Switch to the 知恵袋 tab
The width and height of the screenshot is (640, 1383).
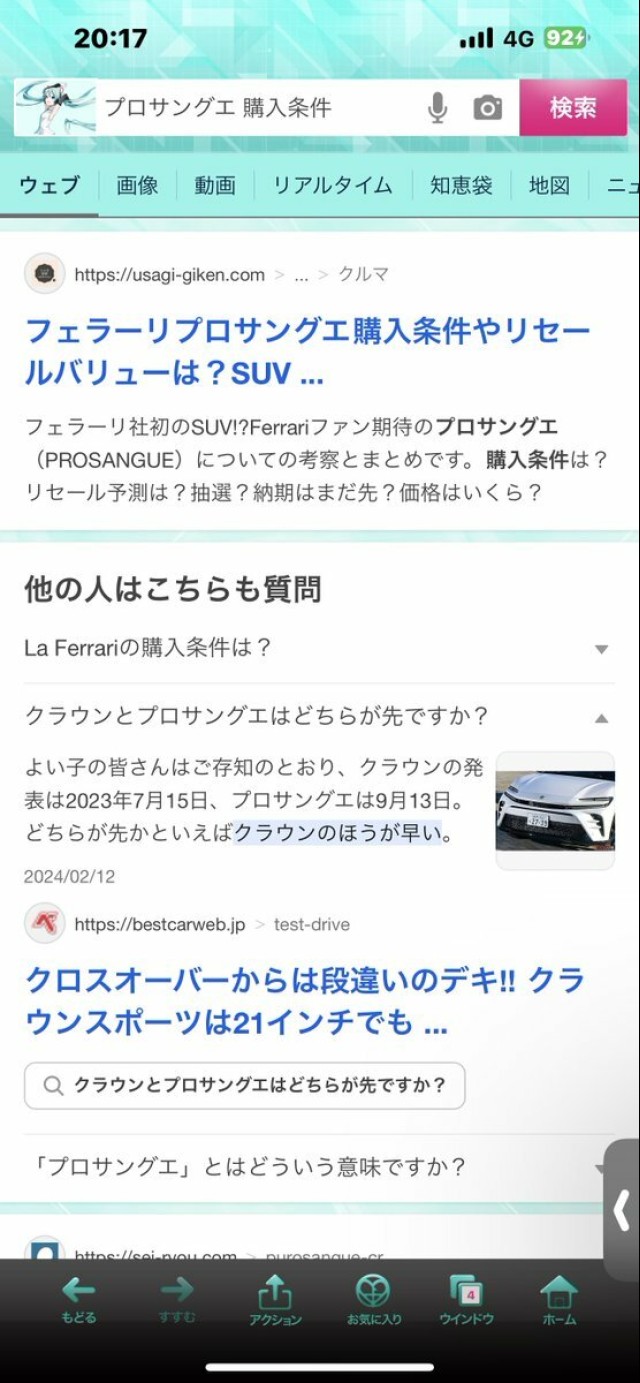[x=461, y=185]
